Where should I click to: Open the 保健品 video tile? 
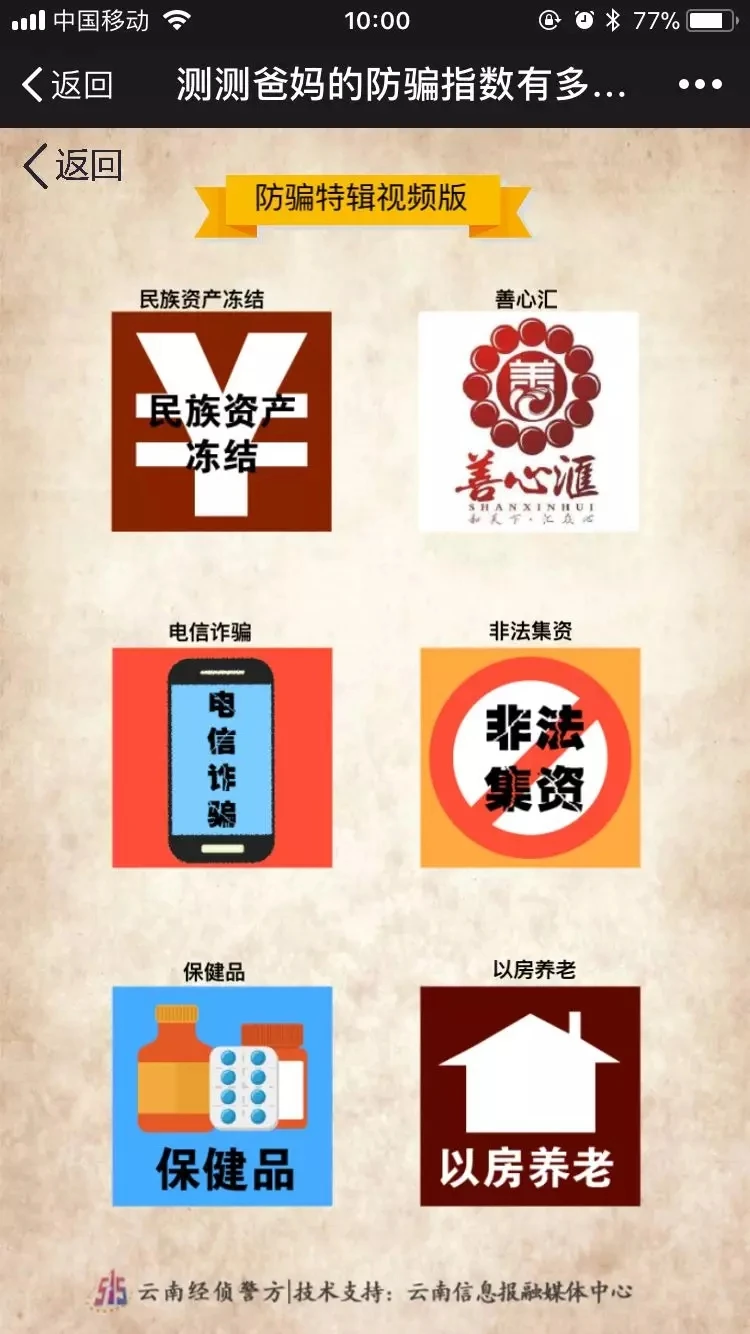tap(221, 1096)
